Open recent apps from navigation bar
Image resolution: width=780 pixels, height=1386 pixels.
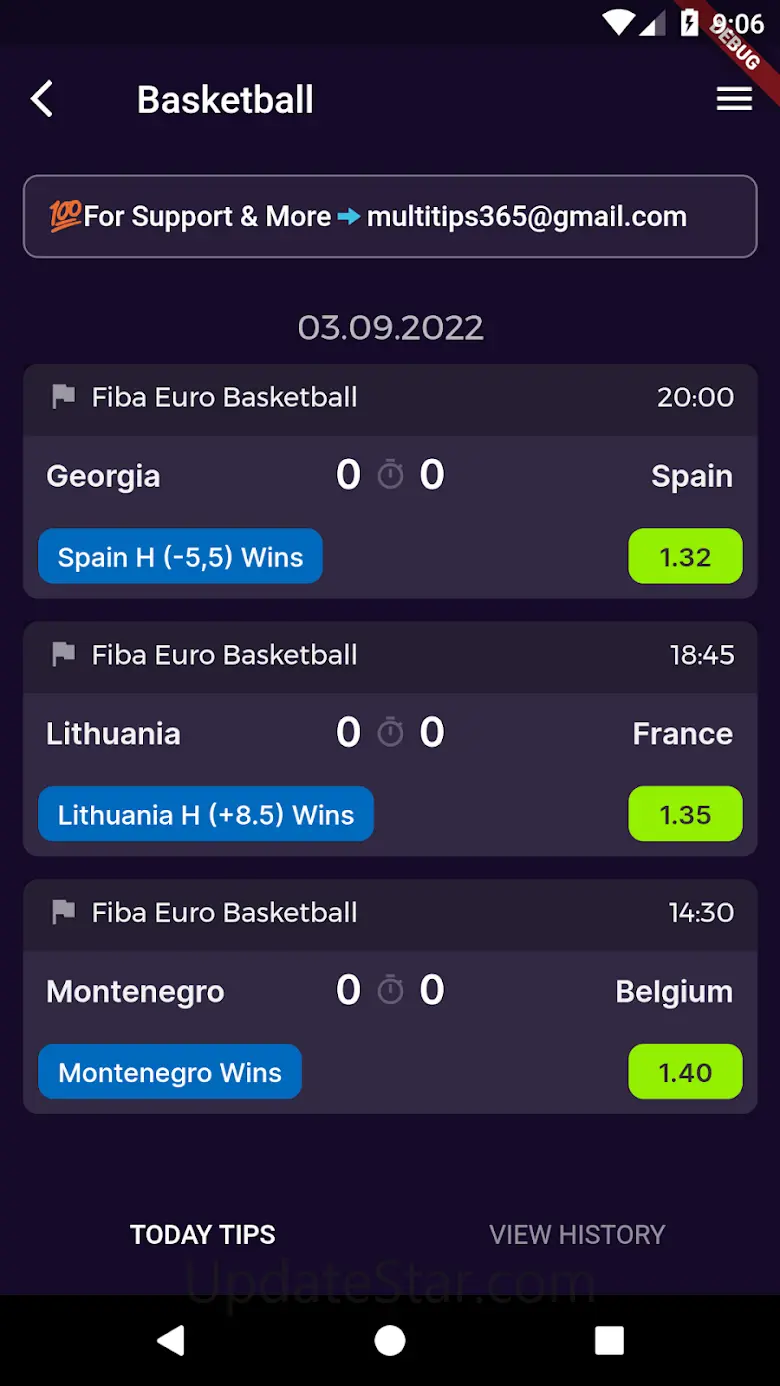(609, 1341)
